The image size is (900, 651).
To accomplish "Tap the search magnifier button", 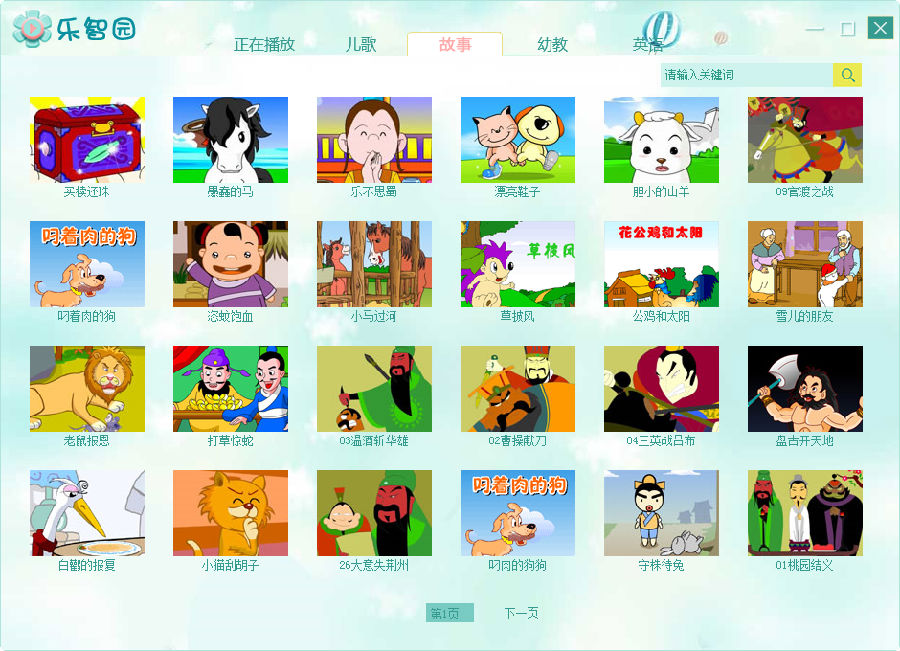I will pos(847,75).
